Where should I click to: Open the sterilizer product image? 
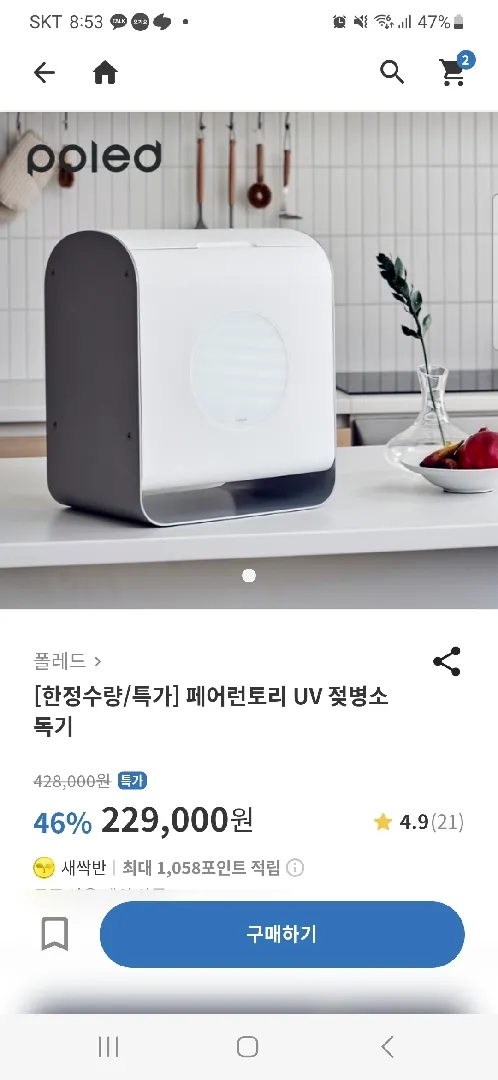point(249,360)
